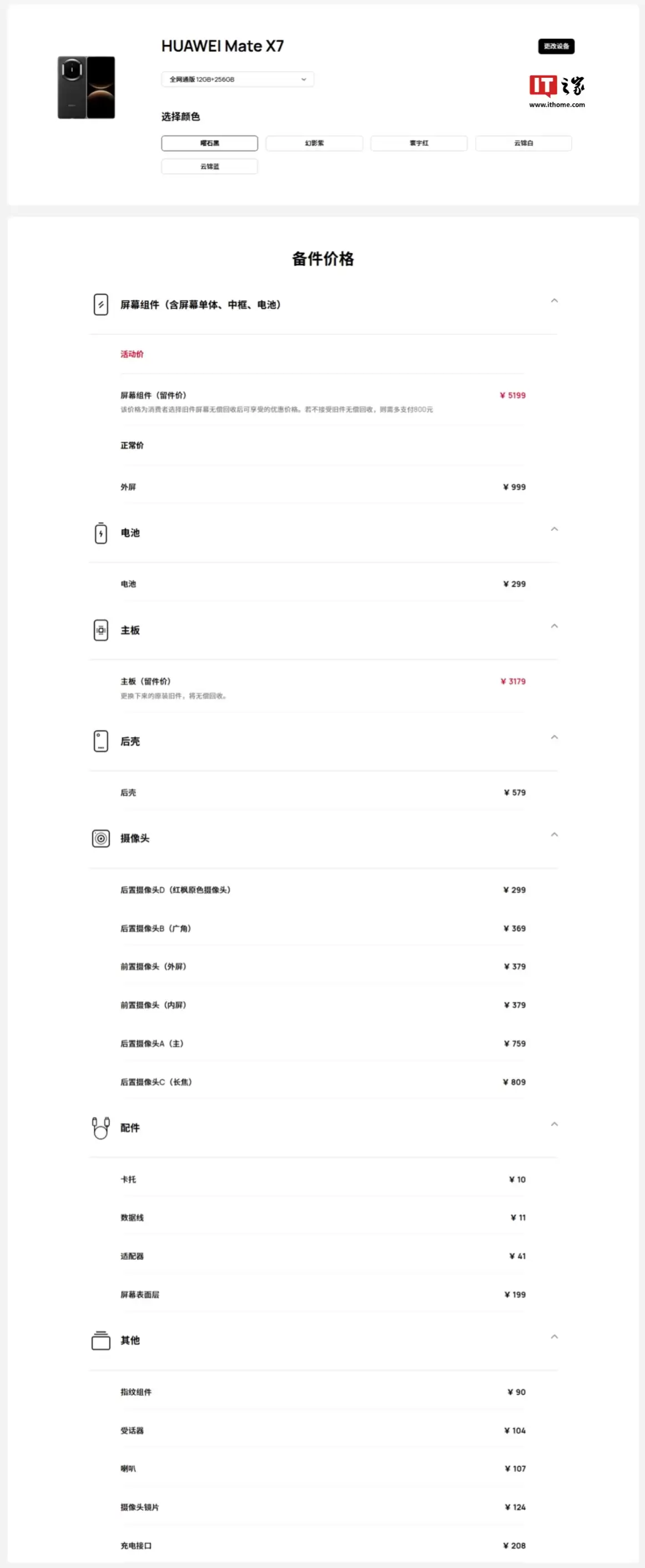Click the back cover icon beside 后壳
Viewport: 645px width, 1568px height.
coord(100,741)
